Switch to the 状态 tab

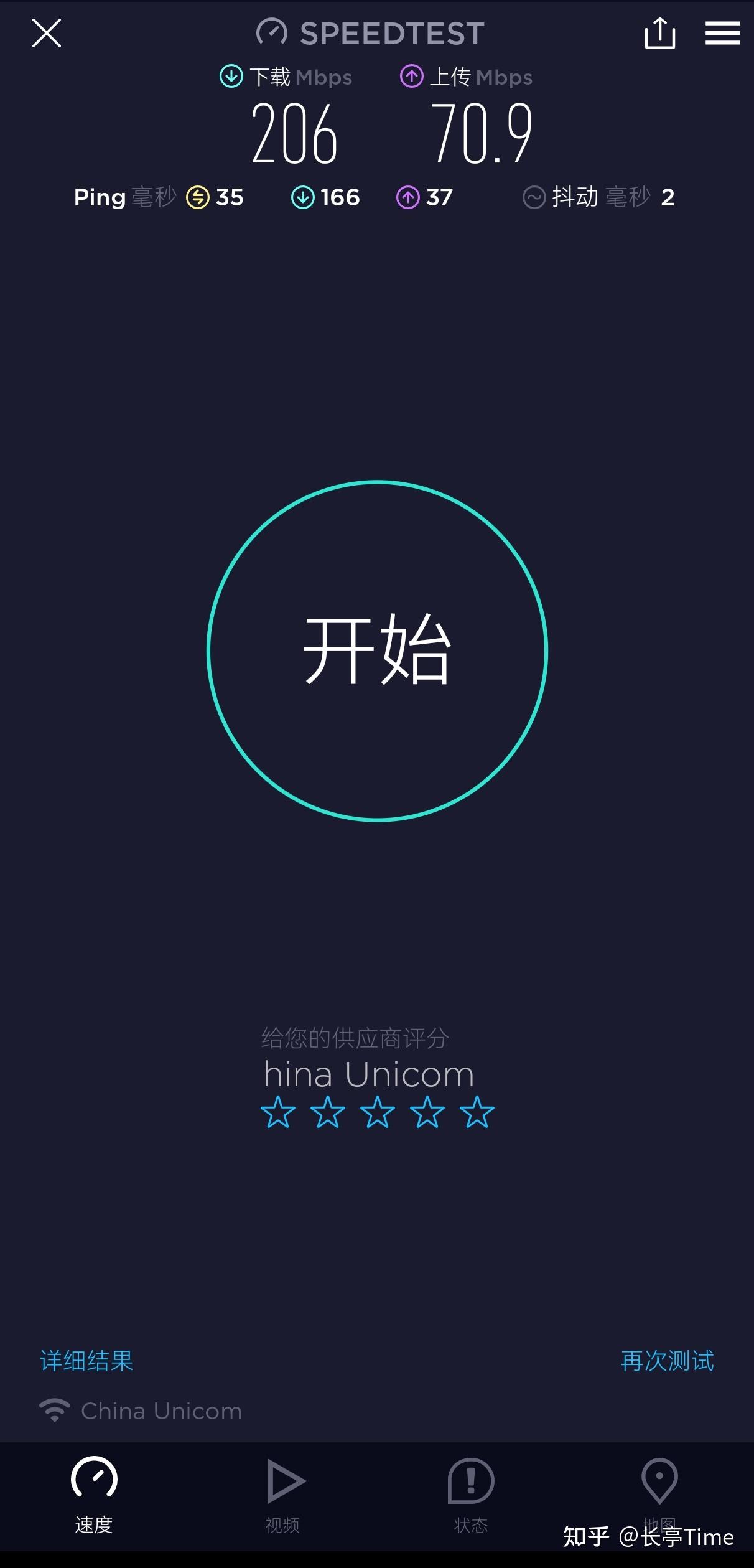[471, 1494]
